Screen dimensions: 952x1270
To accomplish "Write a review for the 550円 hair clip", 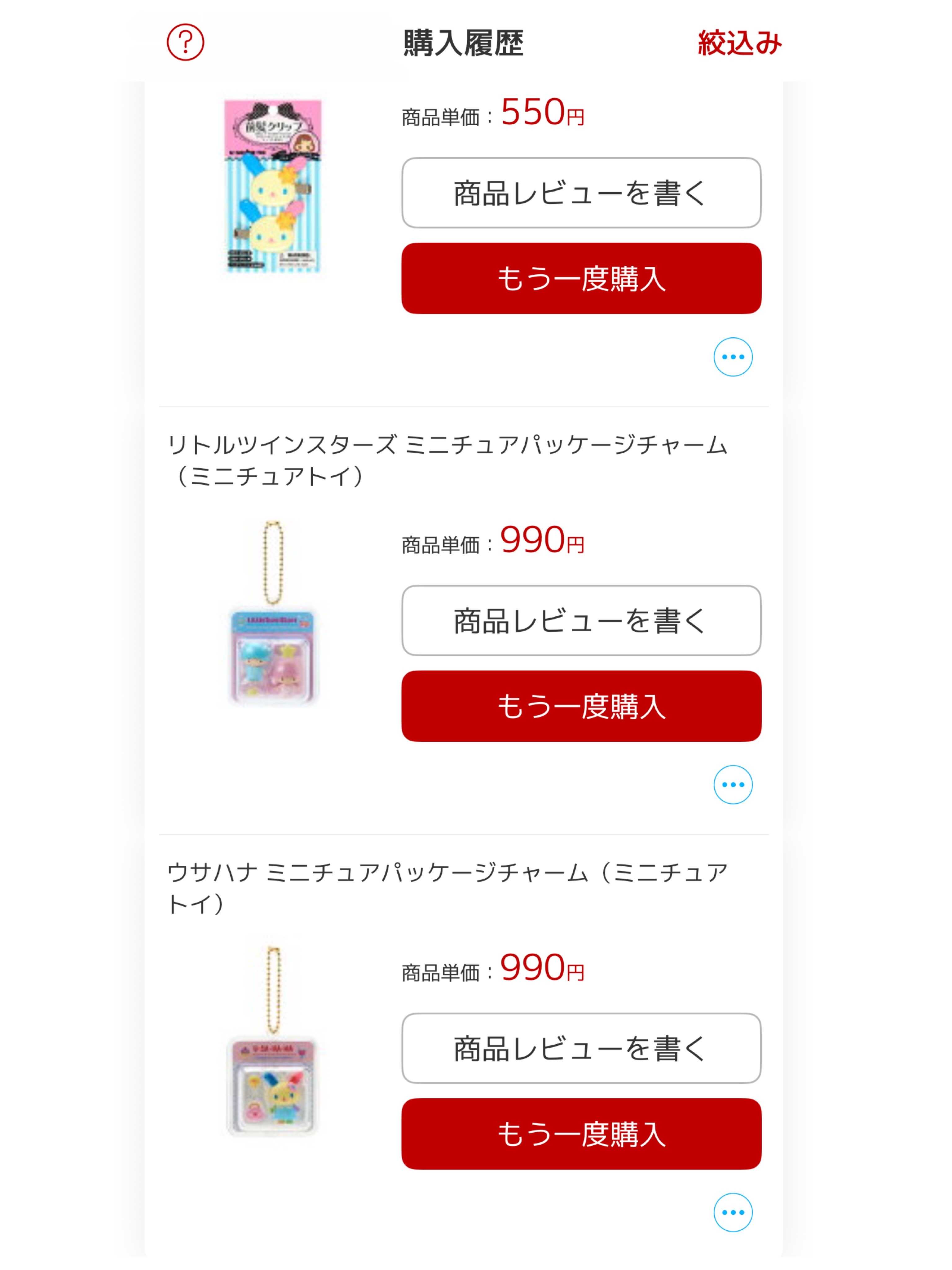I will coord(581,193).
